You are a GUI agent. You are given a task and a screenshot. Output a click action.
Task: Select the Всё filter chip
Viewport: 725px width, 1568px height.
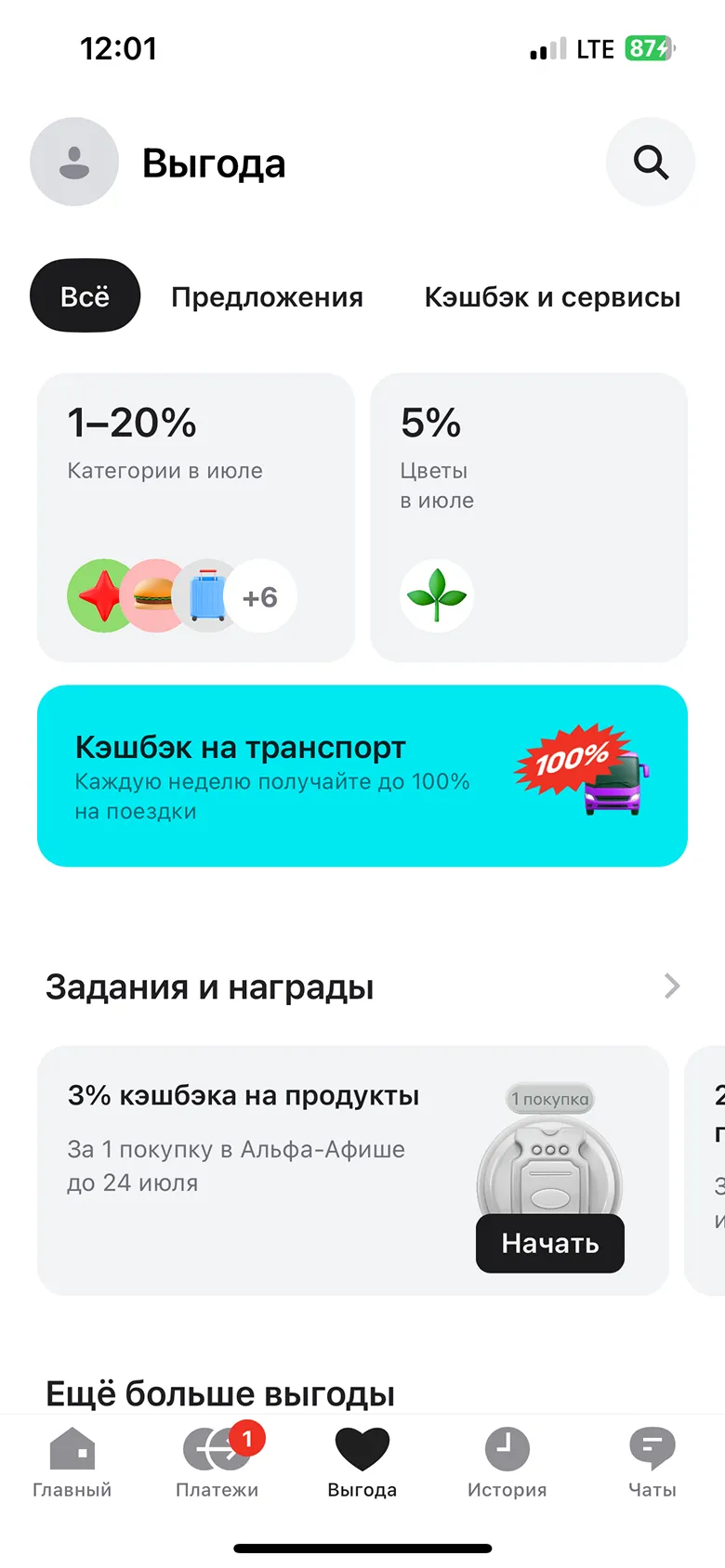pos(85,296)
